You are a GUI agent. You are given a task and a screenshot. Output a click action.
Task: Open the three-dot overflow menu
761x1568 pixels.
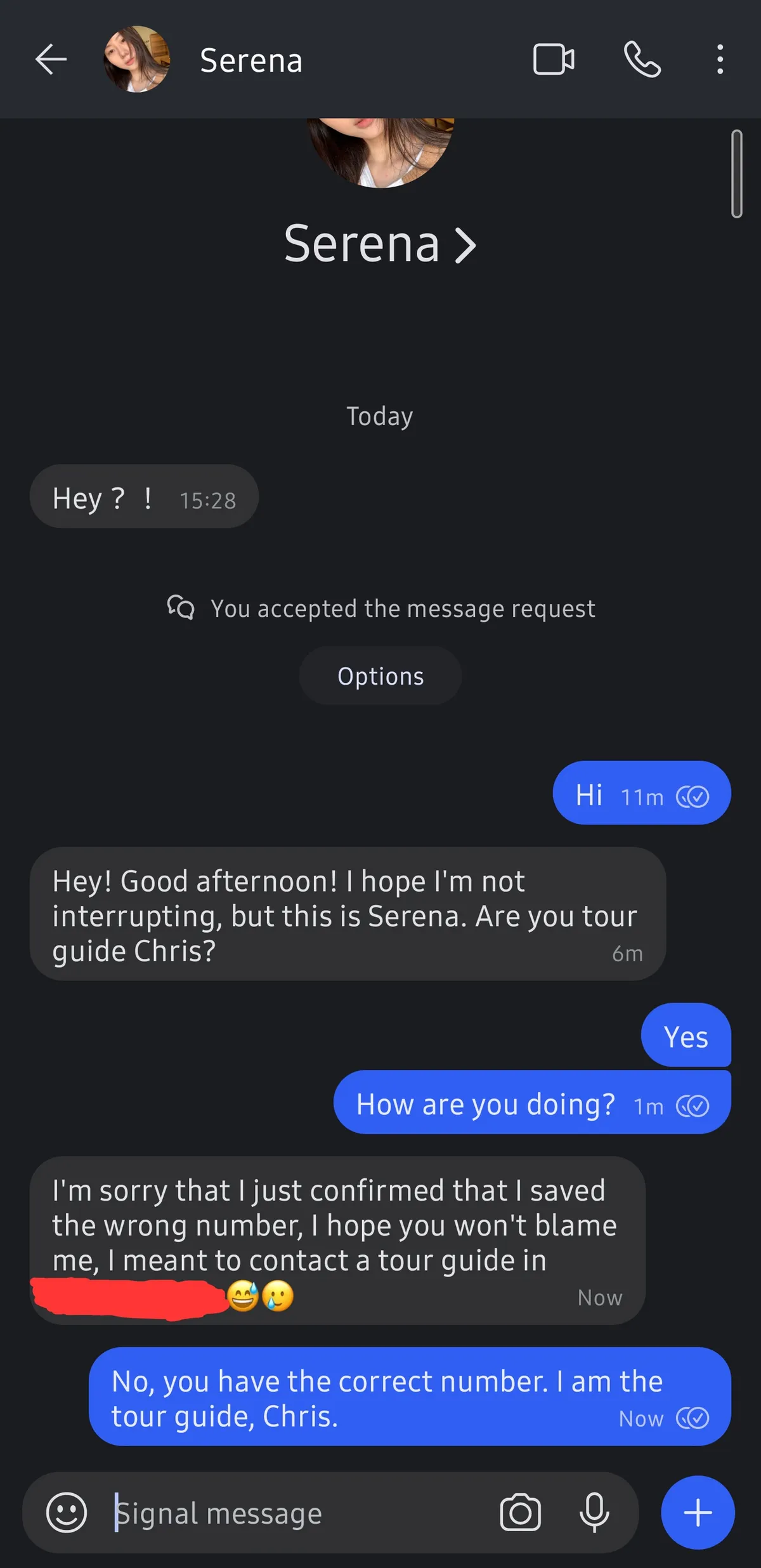(x=720, y=60)
